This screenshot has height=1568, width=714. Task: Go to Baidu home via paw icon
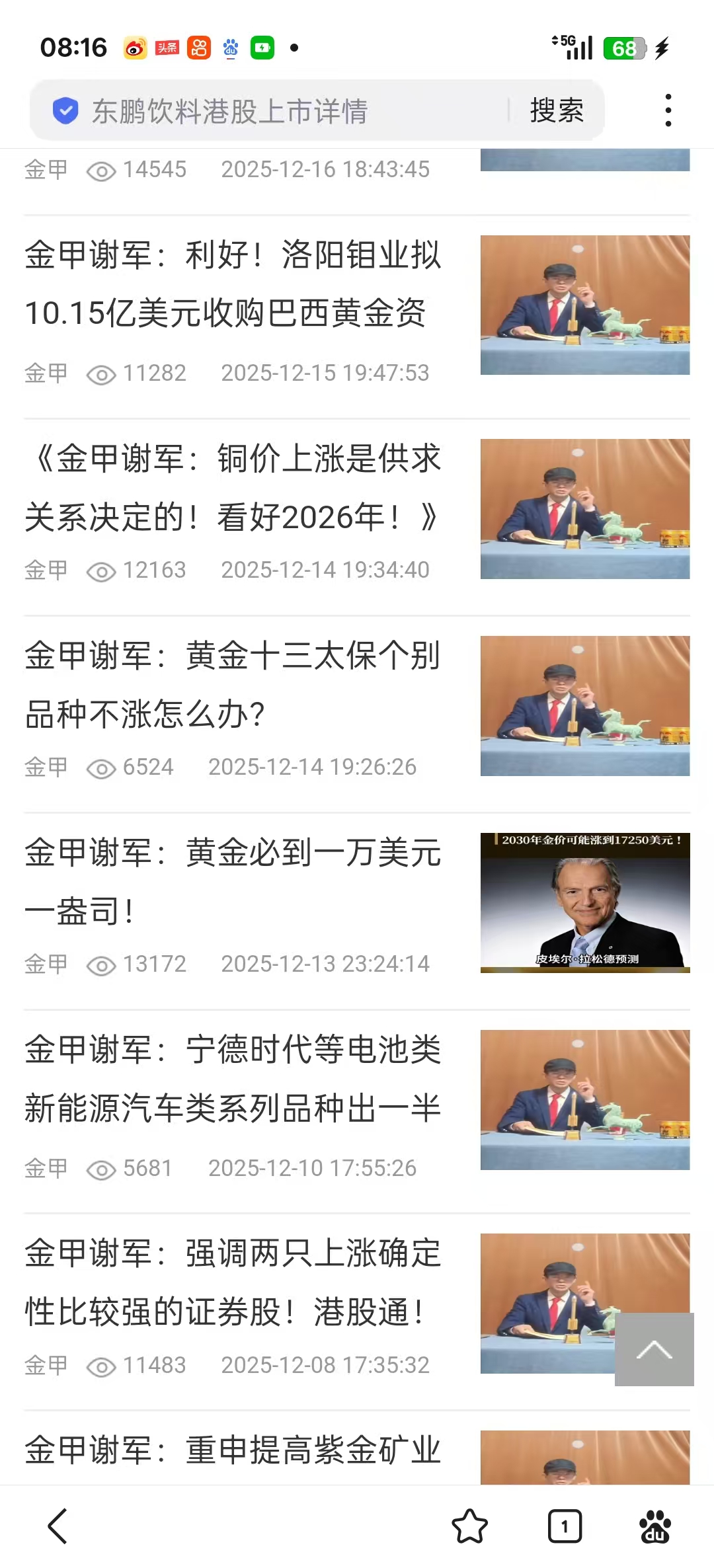(654, 1526)
